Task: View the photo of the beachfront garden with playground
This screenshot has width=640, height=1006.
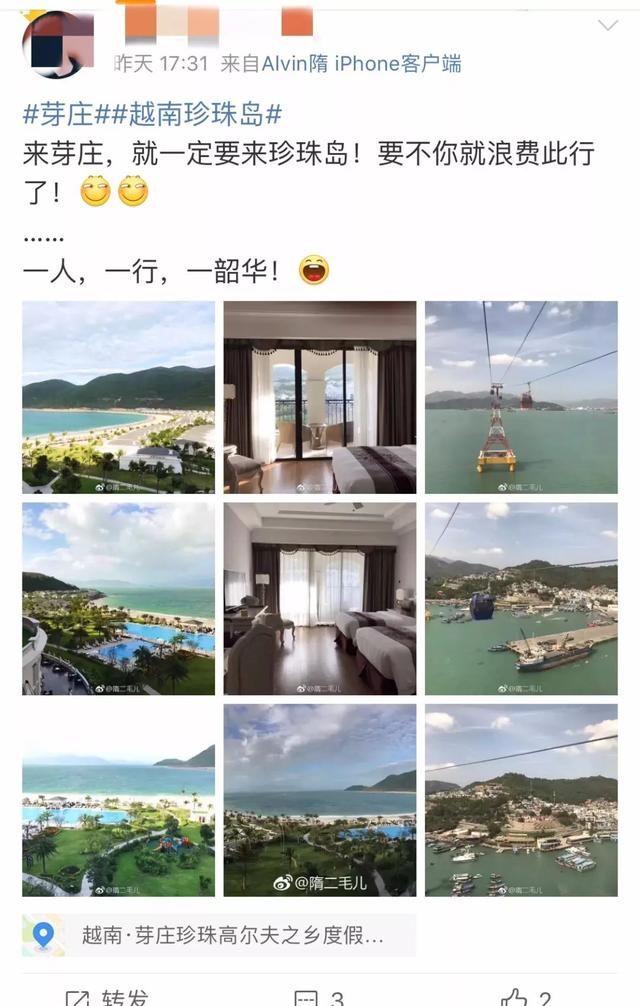Action: pos(118,799)
